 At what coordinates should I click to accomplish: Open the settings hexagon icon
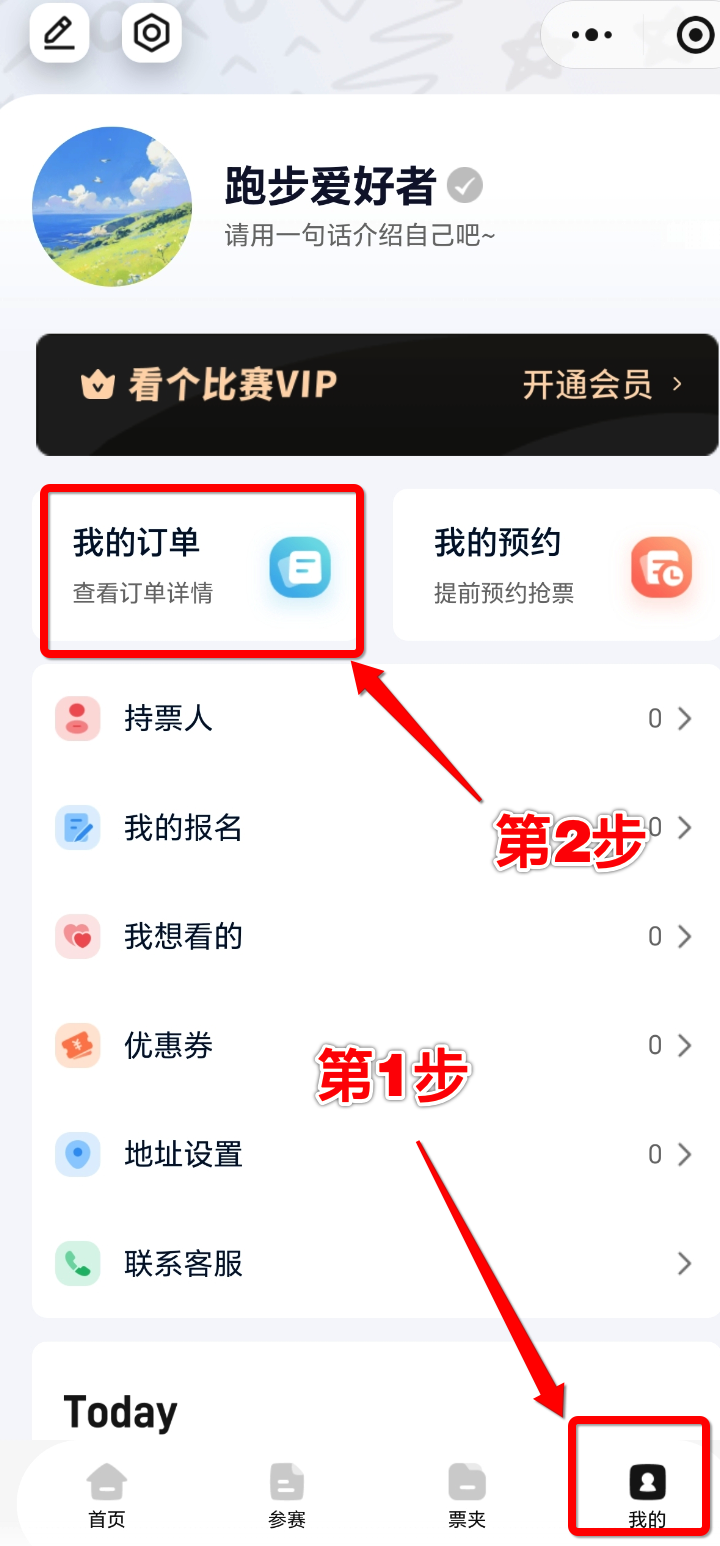pyautogui.click(x=152, y=33)
